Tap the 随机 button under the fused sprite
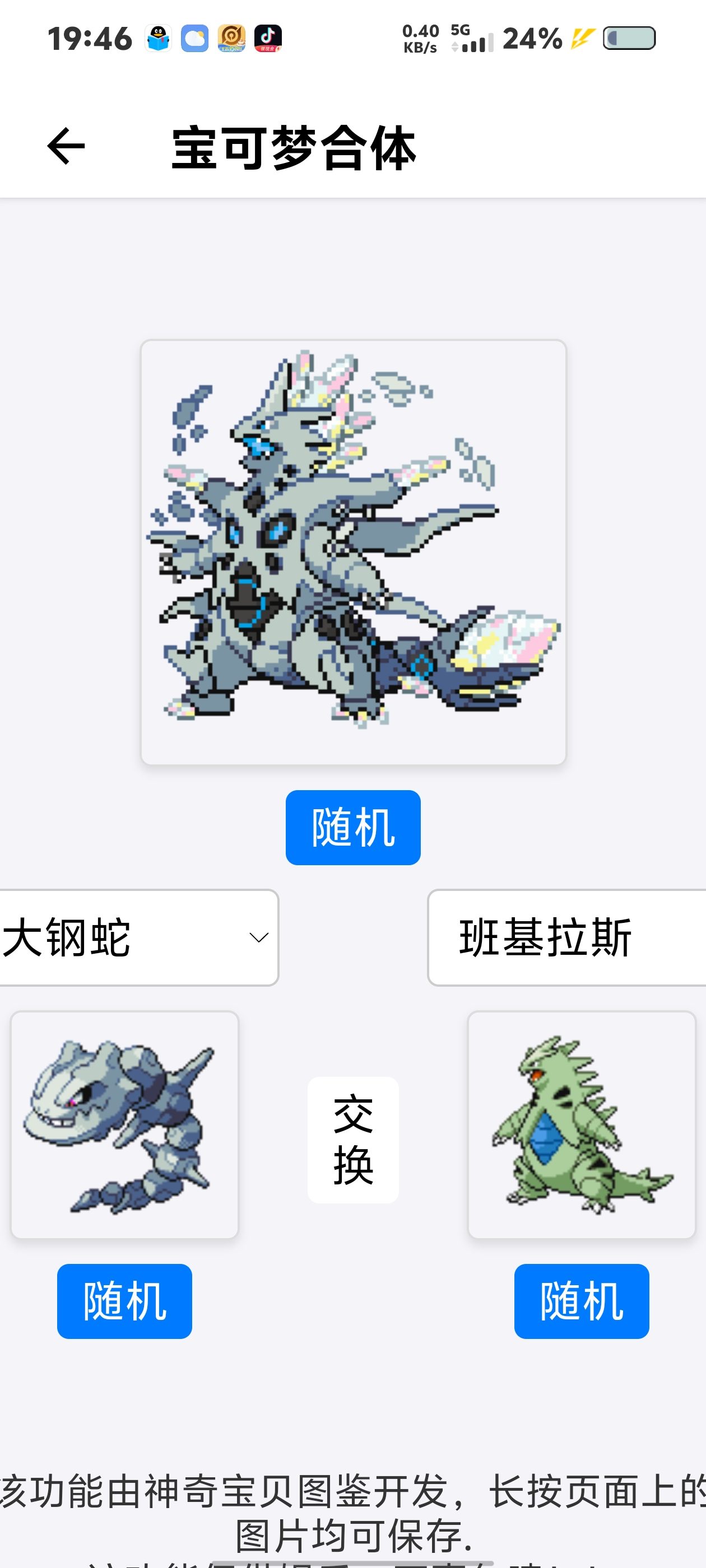Image resolution: width=706 pixels, height=1568 pixels. 352,827
